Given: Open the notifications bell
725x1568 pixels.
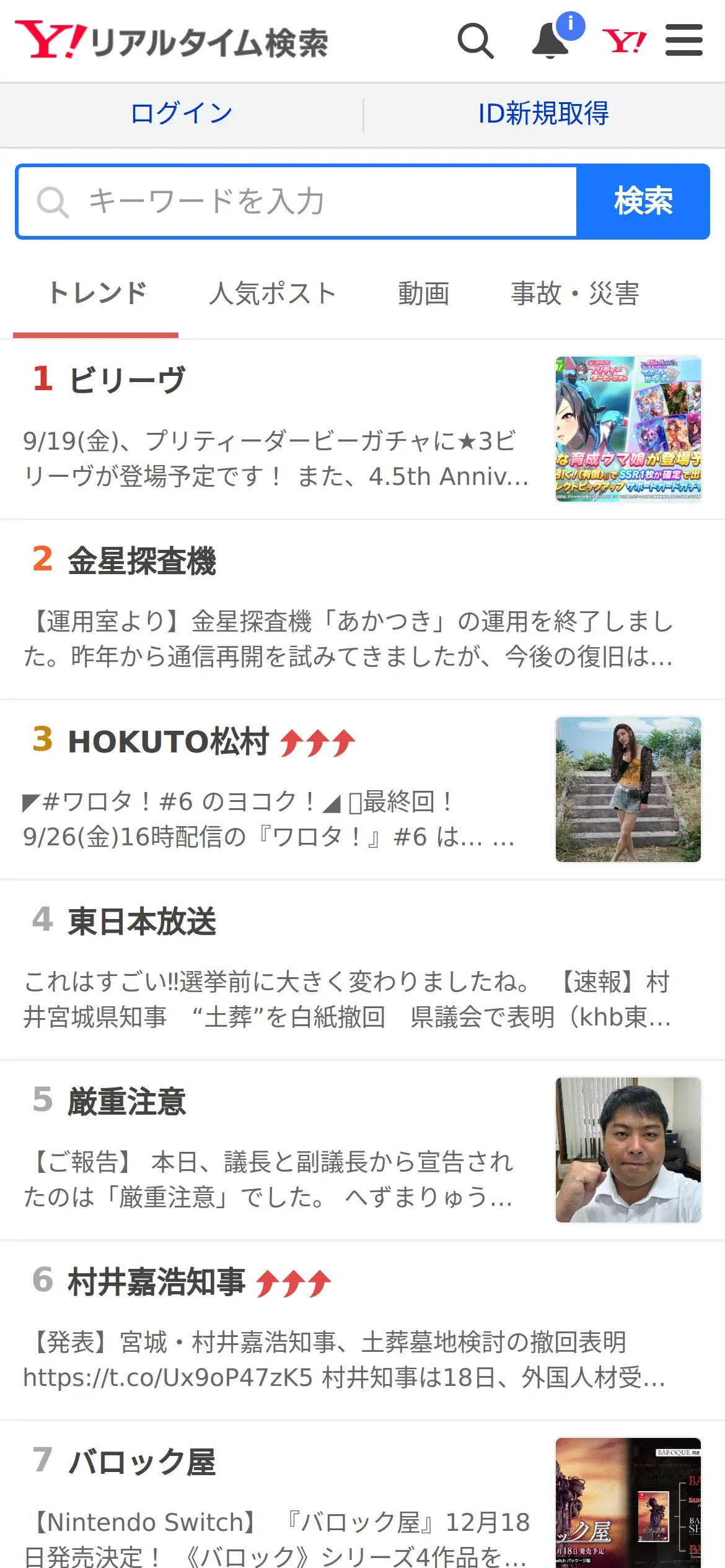Looking at the screenshot, I should point(551,41).
